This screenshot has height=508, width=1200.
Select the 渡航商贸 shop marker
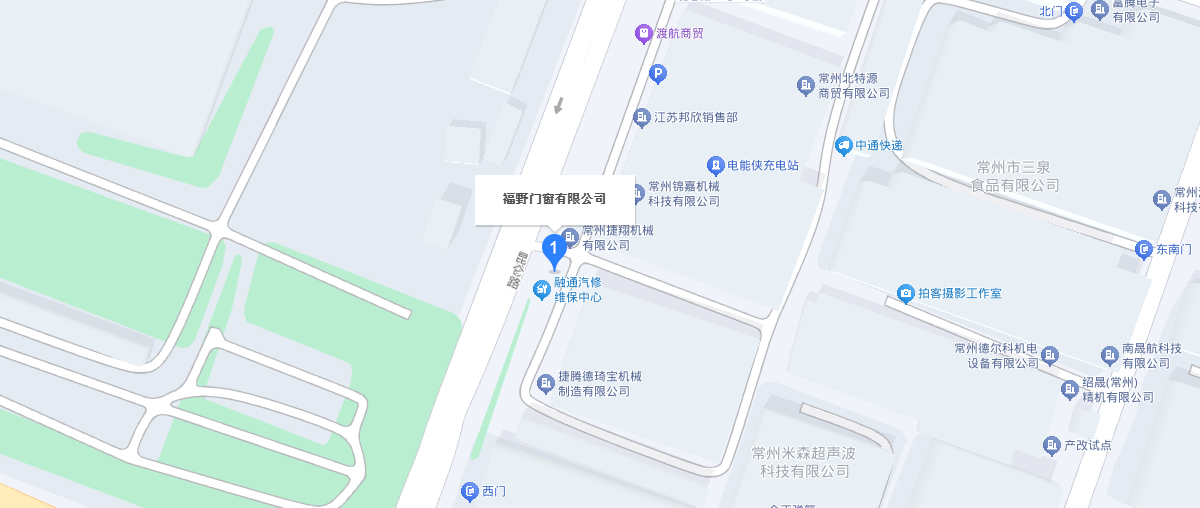pos(645,35)
